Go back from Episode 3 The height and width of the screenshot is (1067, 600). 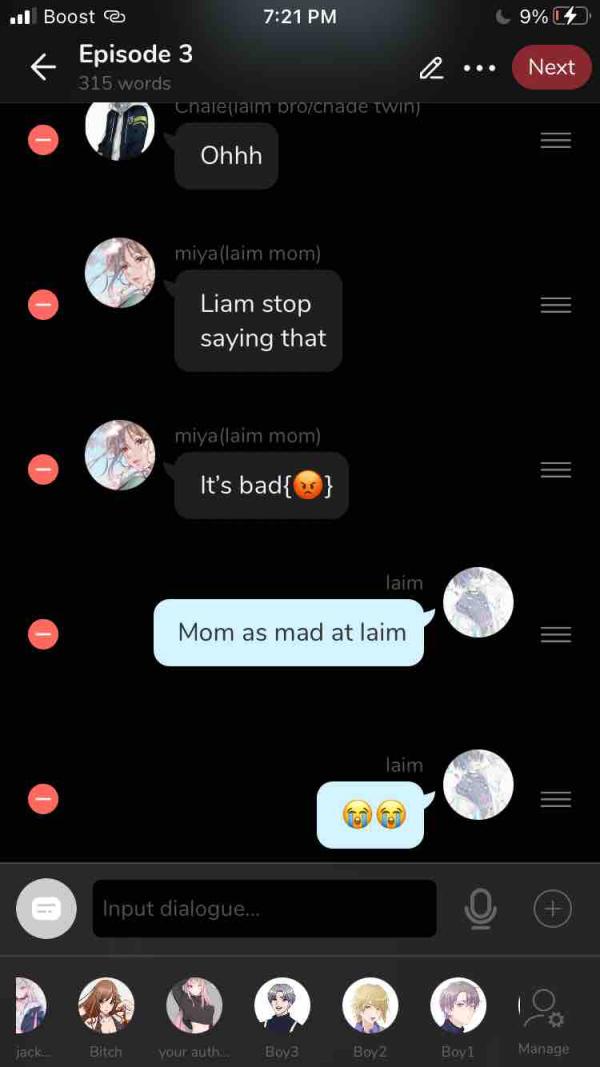43,67
